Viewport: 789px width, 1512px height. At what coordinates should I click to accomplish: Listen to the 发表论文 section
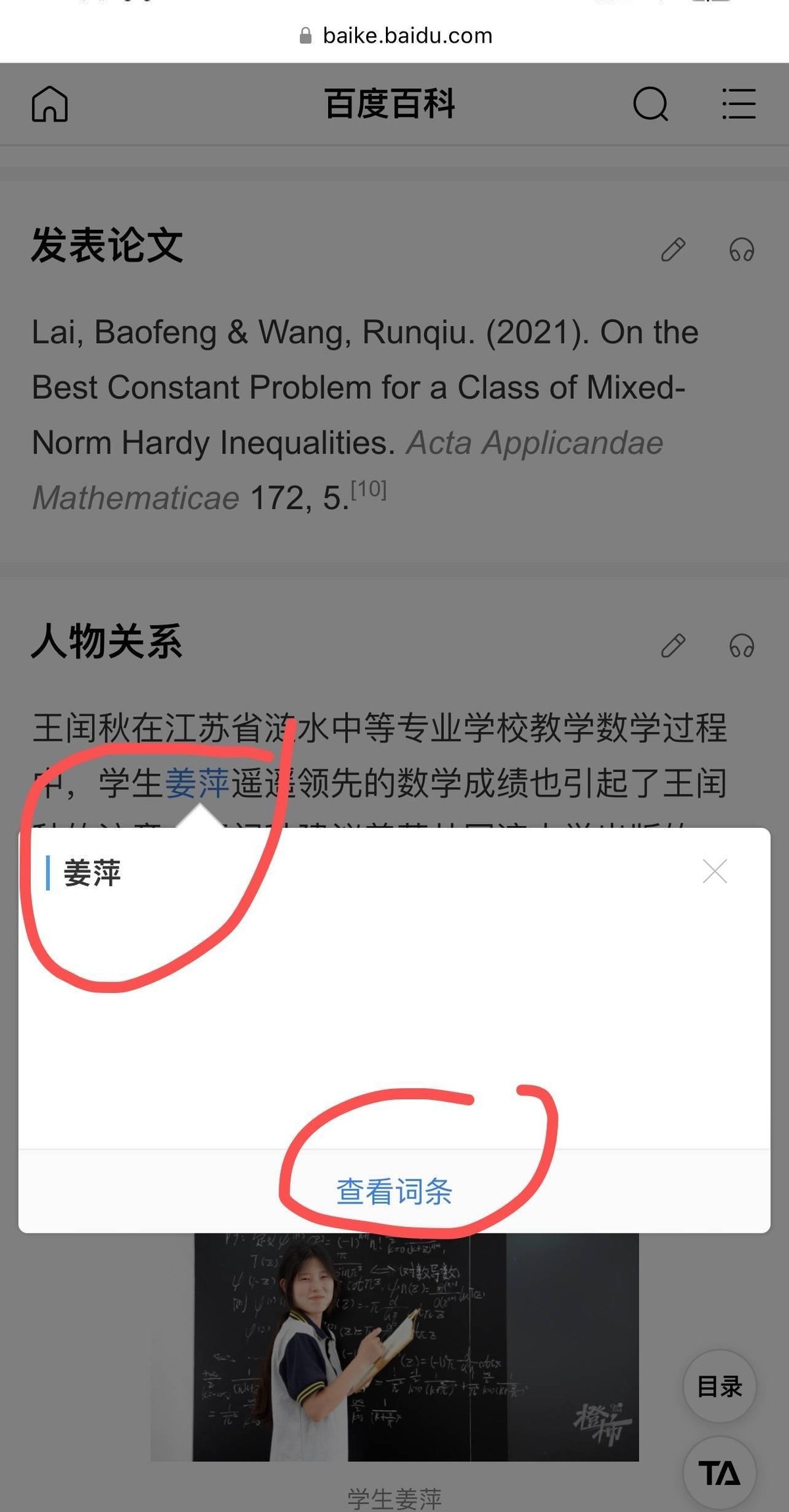[x=742, y=250]
